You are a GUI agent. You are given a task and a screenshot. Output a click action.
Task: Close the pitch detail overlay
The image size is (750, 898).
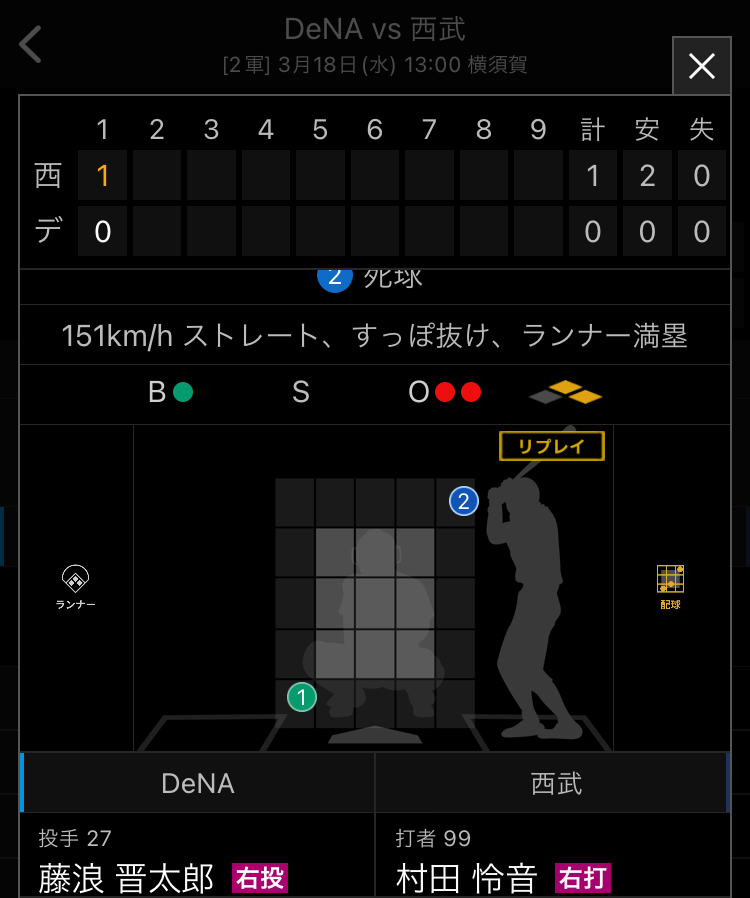point(701,66)
